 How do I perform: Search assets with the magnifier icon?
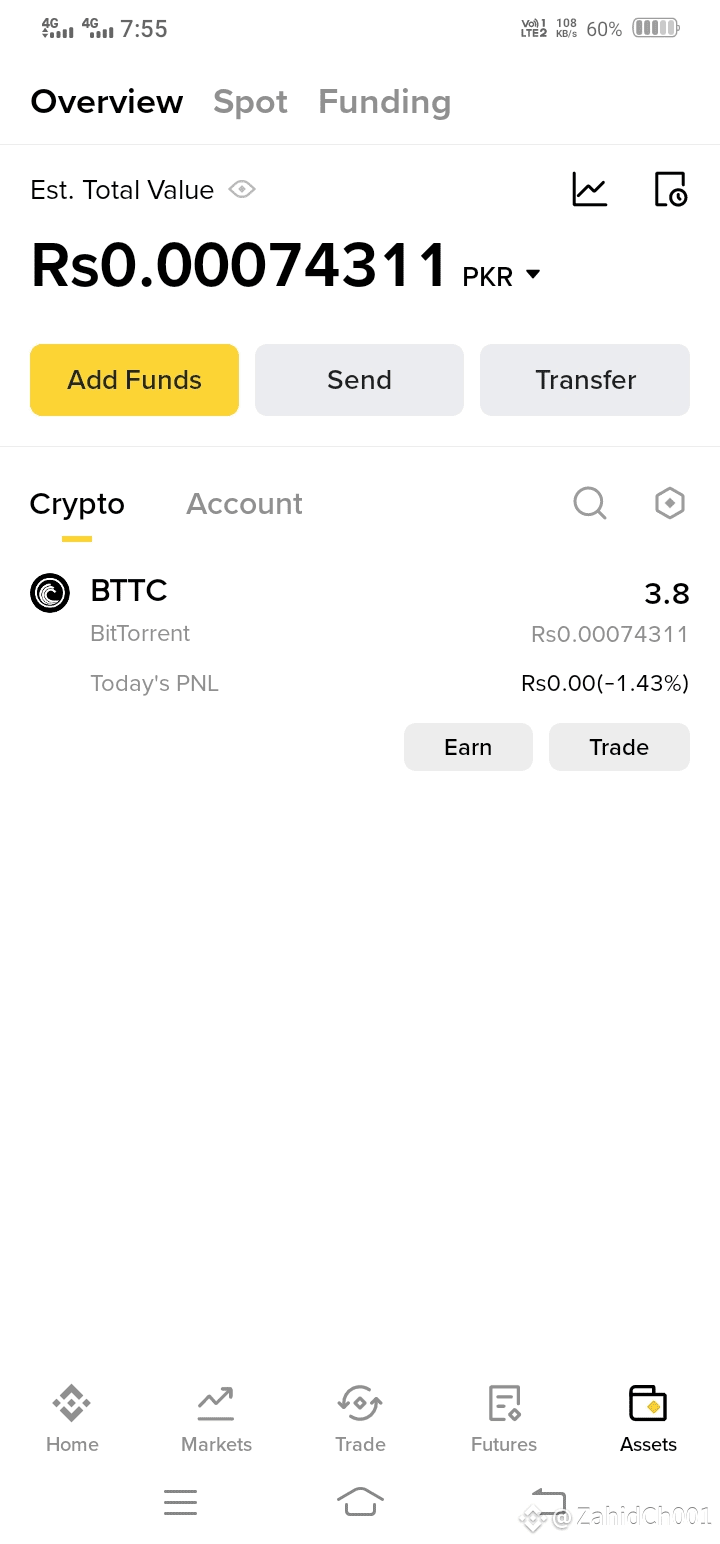point(590,503)
